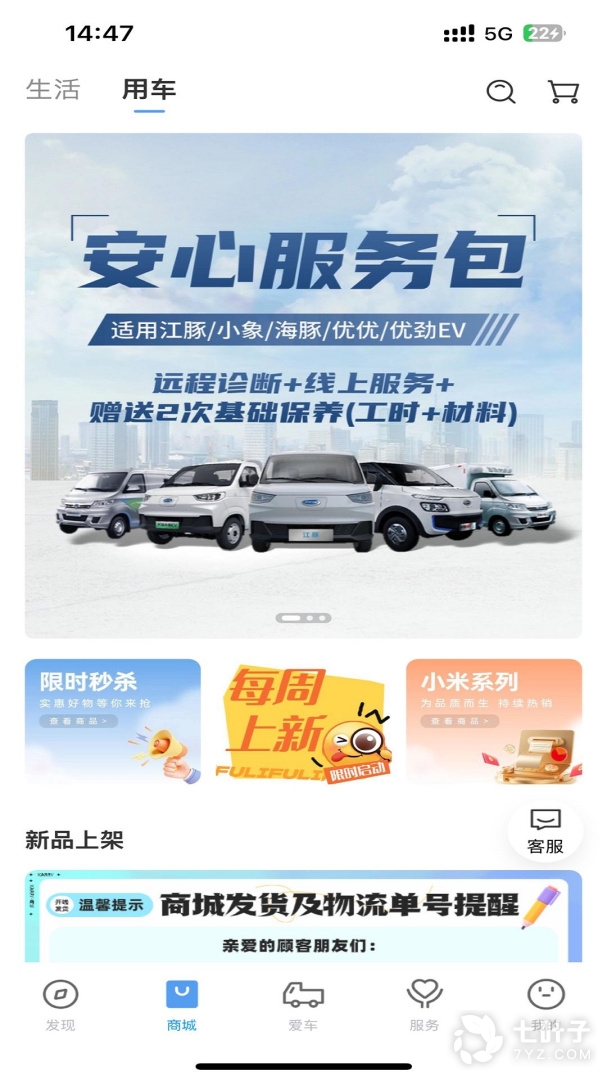Go to the 发现 tab
This screenshot has height=1080, width=607.
click(x=60, y=1005)
